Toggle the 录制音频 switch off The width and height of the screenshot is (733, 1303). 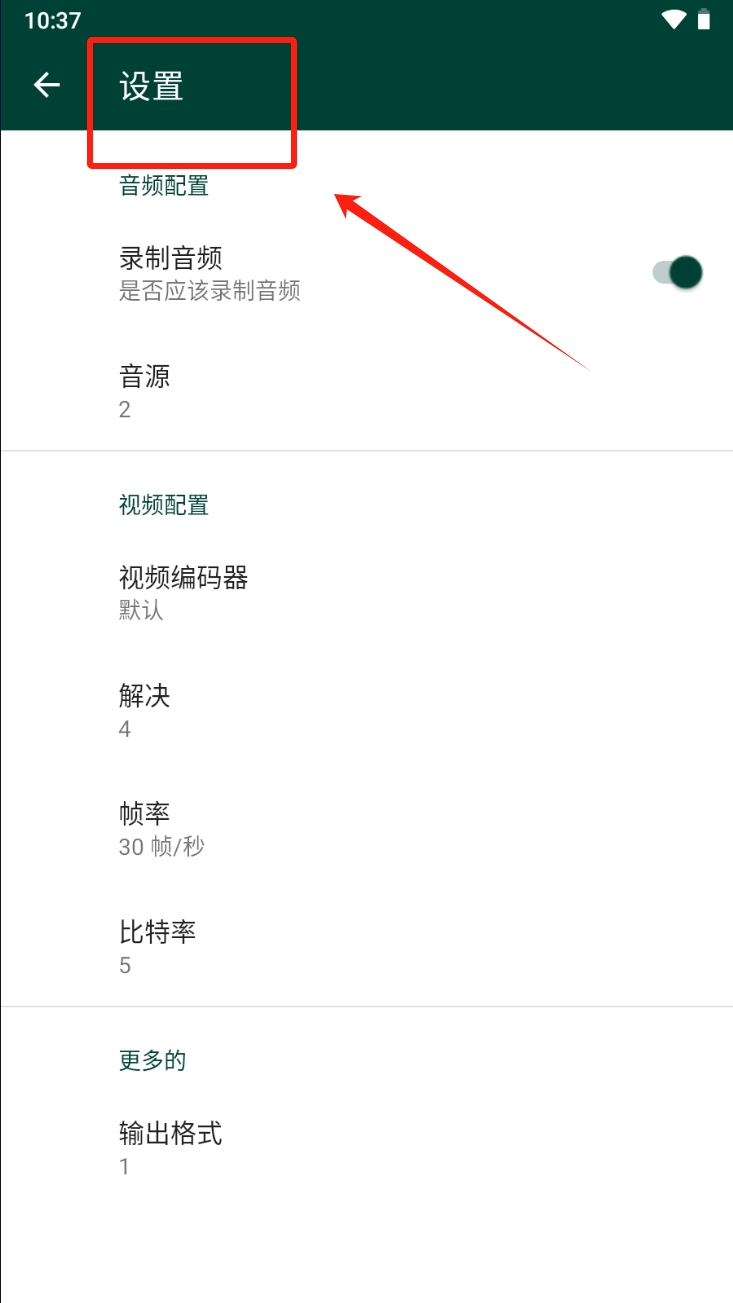(x=678, y=272)
